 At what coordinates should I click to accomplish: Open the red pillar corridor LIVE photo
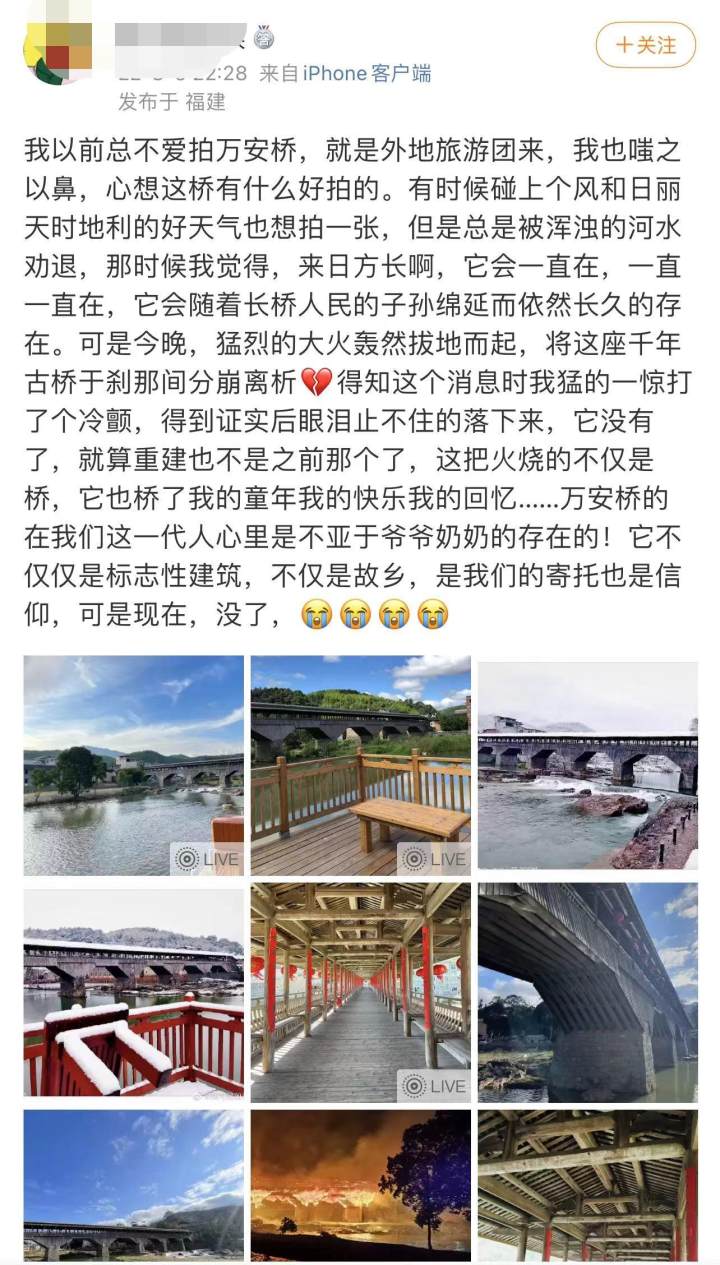(x=360, y=992)
